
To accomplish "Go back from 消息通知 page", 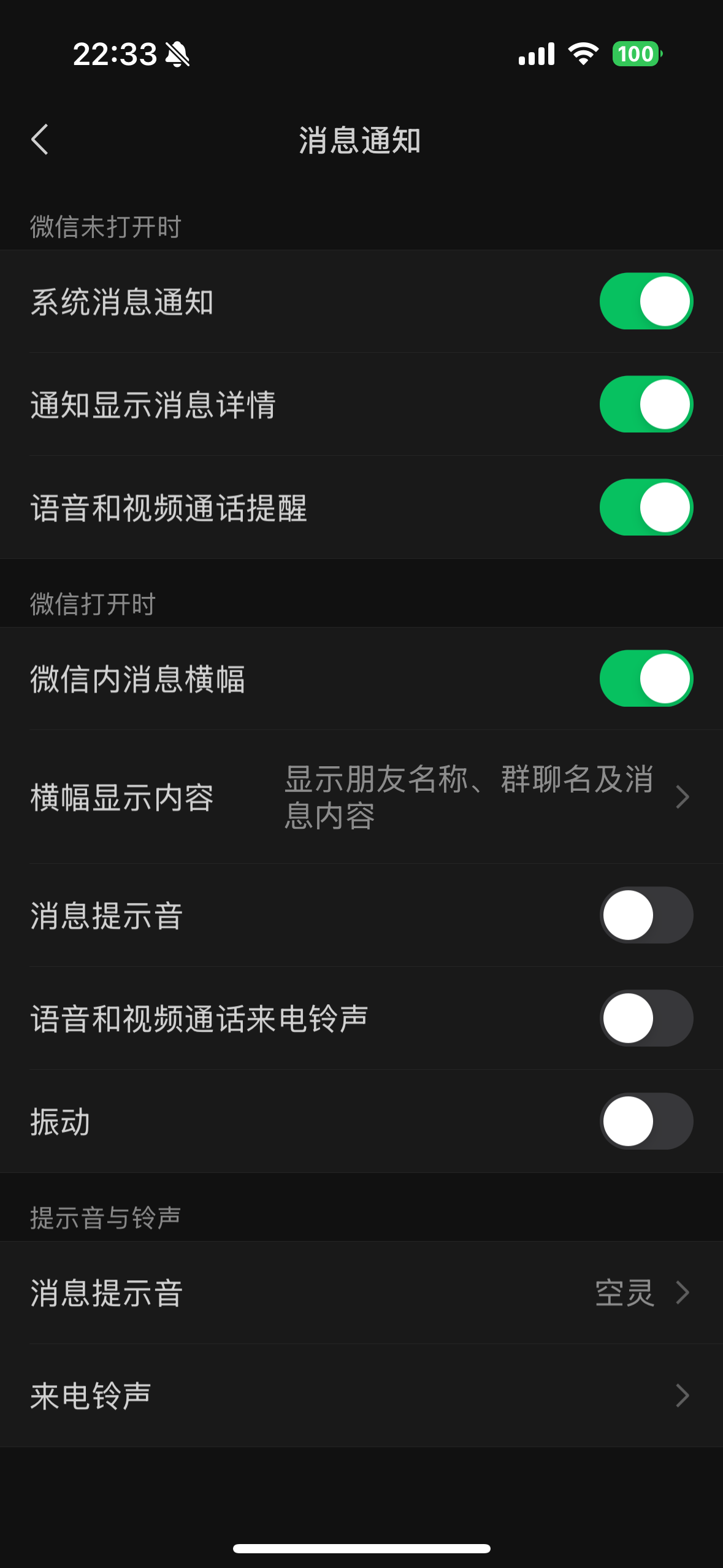I will click(x=40, y=140).
